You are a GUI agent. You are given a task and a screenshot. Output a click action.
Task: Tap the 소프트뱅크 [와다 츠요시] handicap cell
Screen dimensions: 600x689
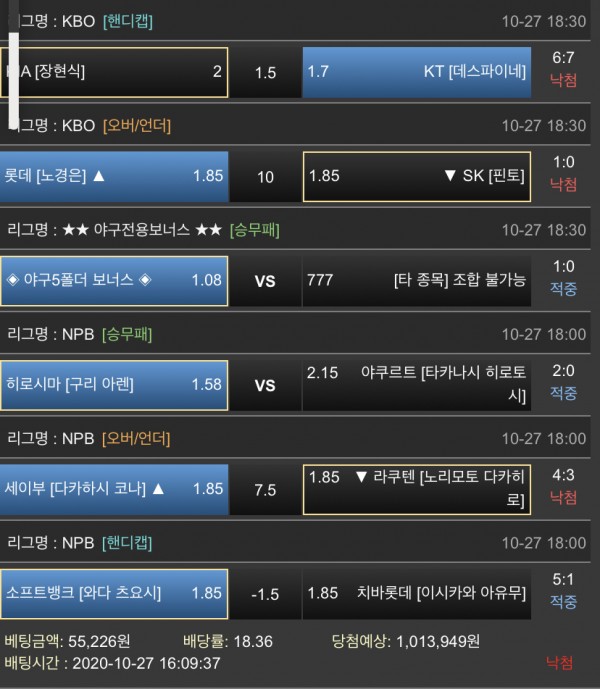[114, 593]
